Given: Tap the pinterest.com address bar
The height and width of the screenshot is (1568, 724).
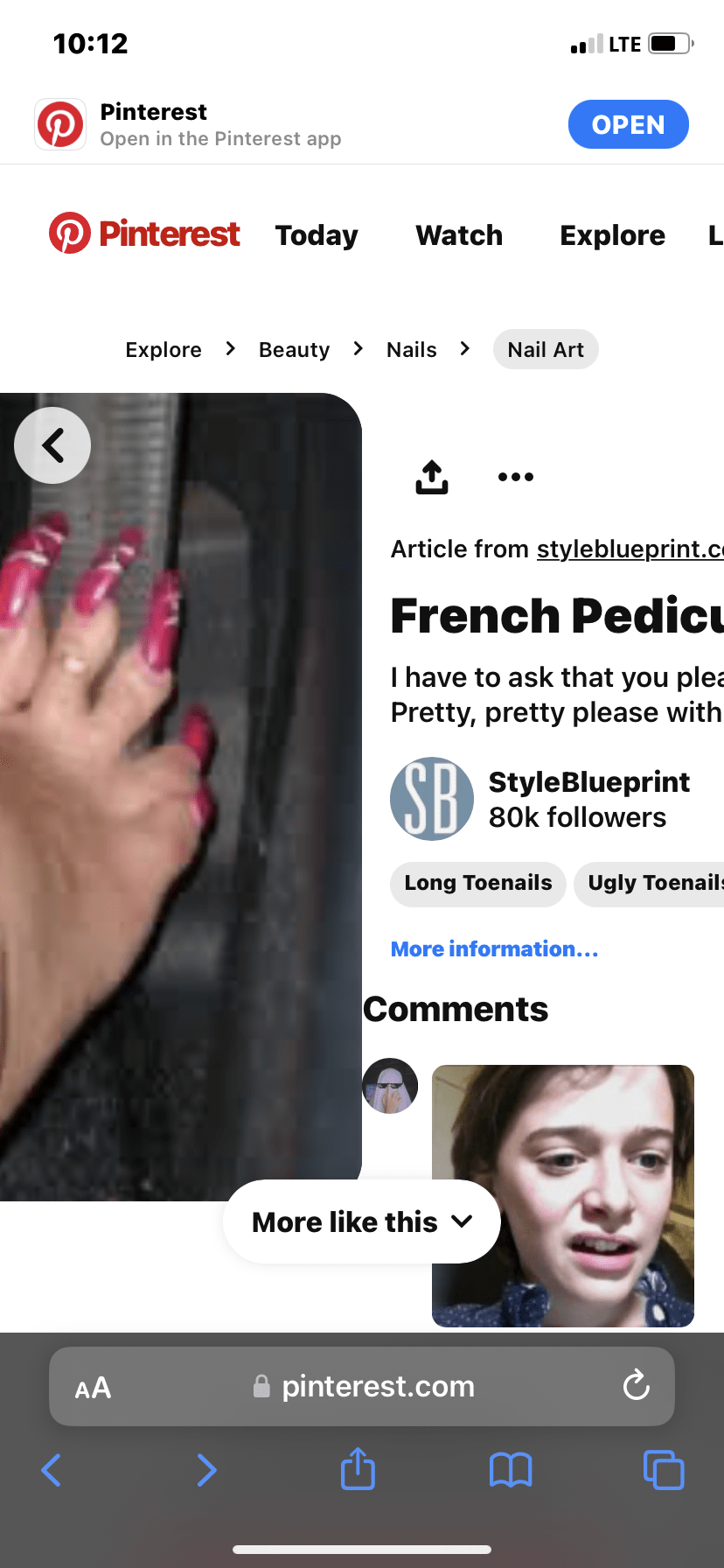Looking at the screenshot, I should [362, 1386].
